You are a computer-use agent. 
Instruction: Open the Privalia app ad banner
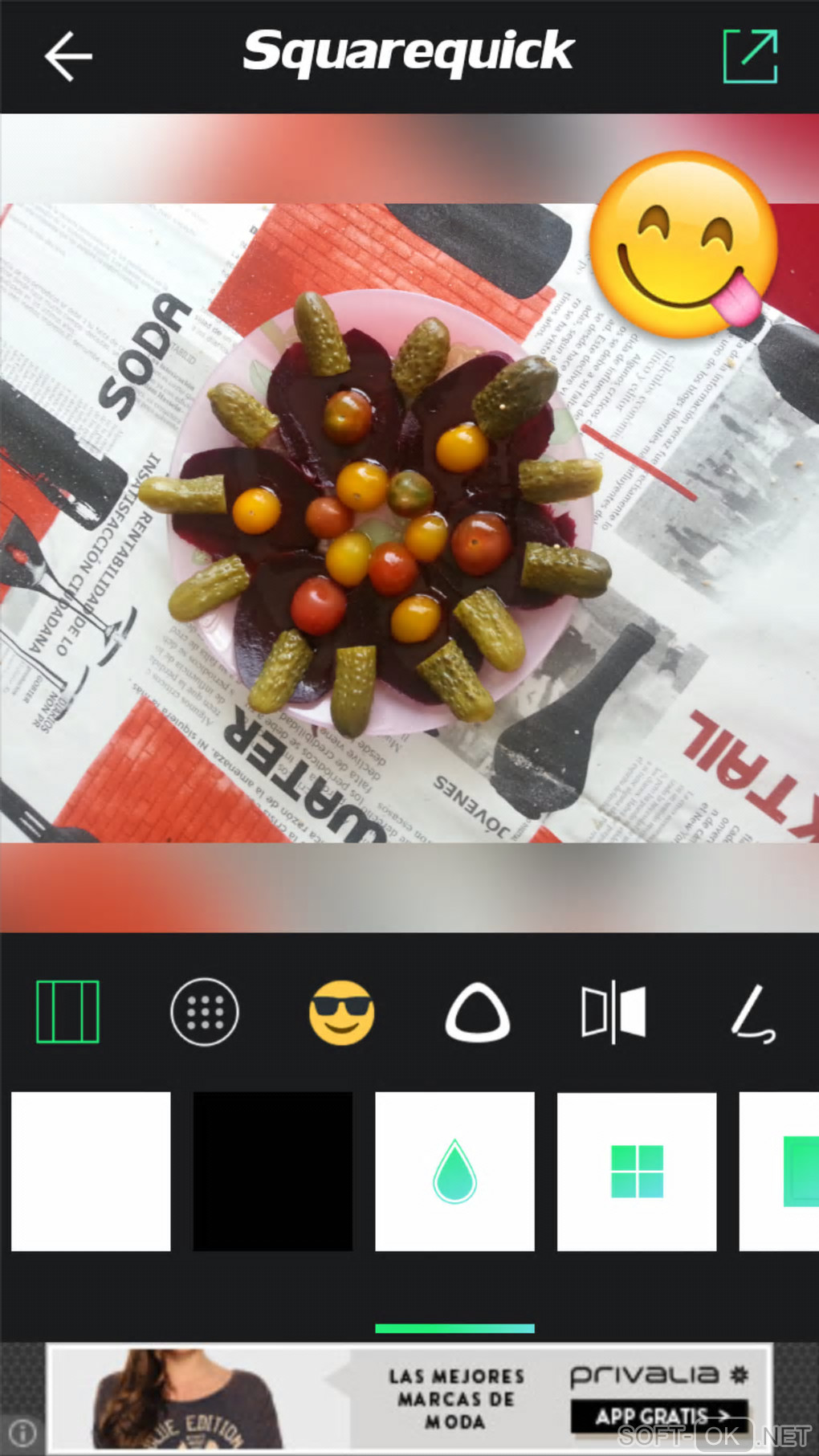[409, 1398]
